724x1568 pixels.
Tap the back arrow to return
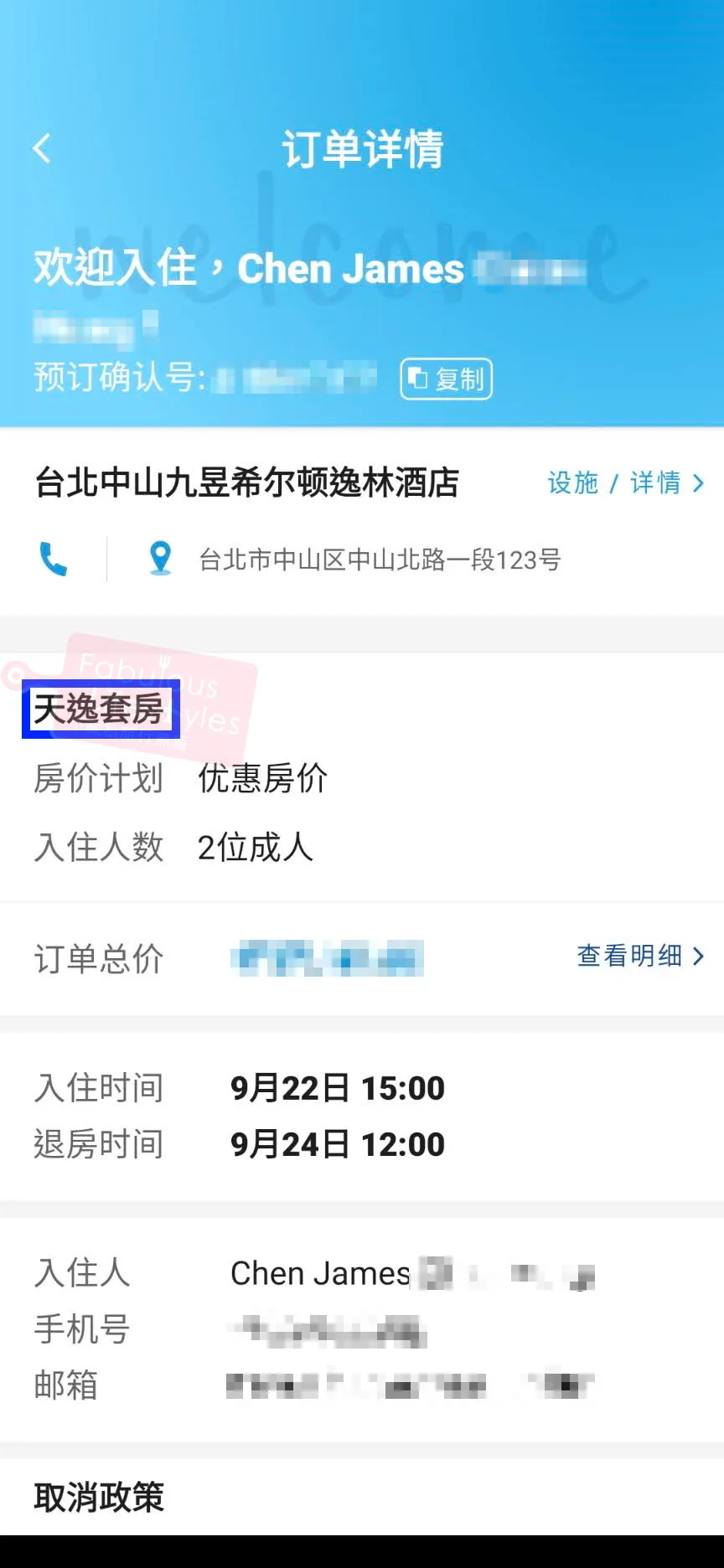[x=42, y=147]
